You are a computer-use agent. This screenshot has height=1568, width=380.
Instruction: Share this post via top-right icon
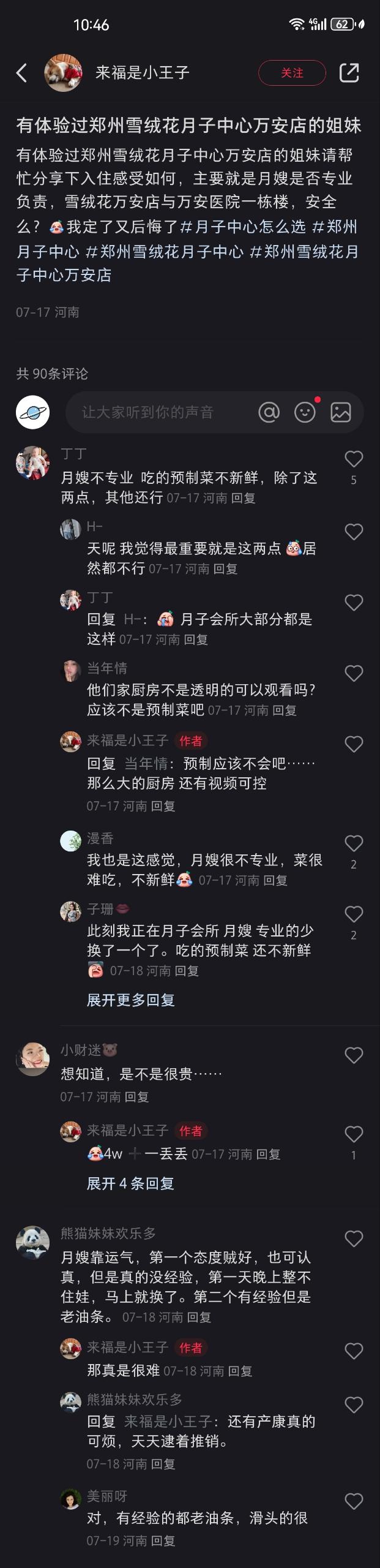[x=349, y=73]
